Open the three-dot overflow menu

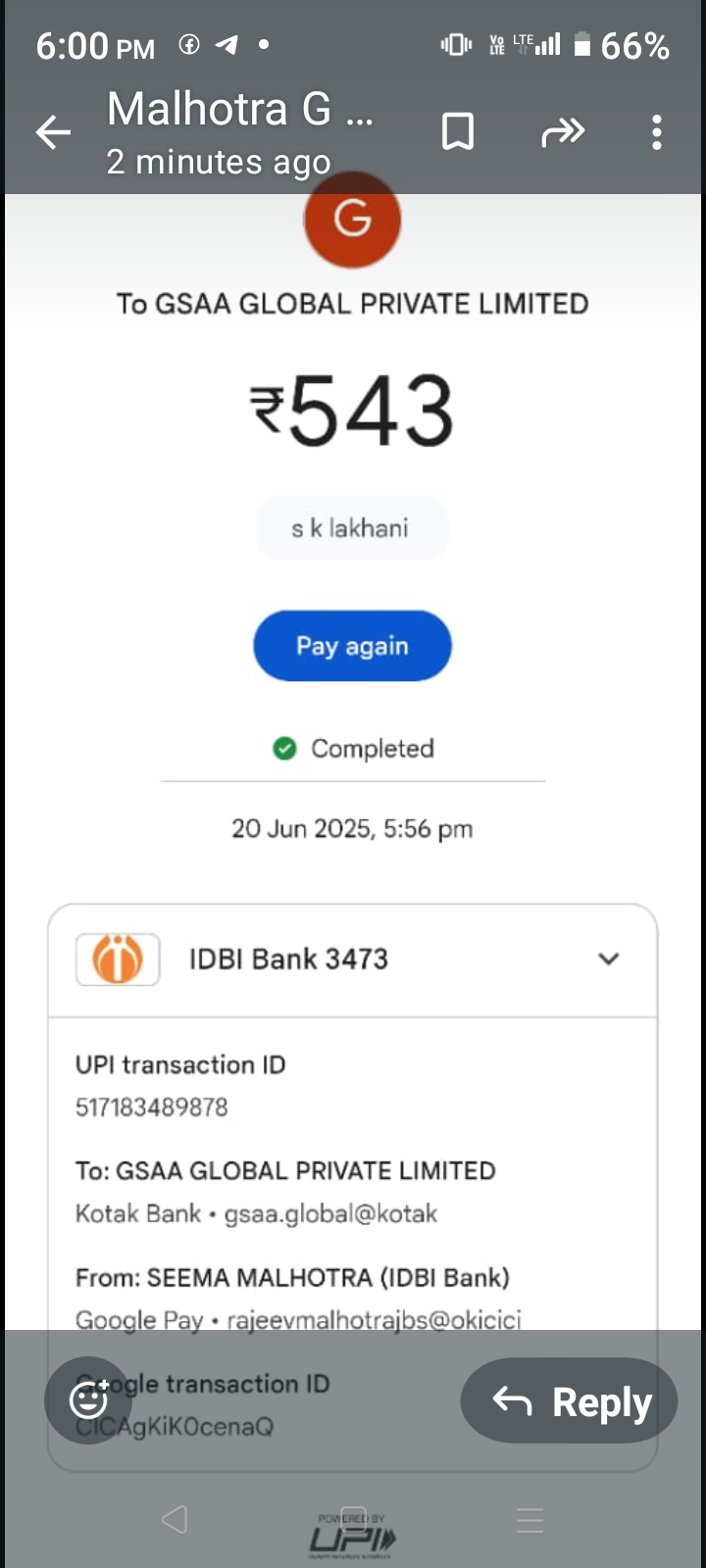(x=656, y=132)
